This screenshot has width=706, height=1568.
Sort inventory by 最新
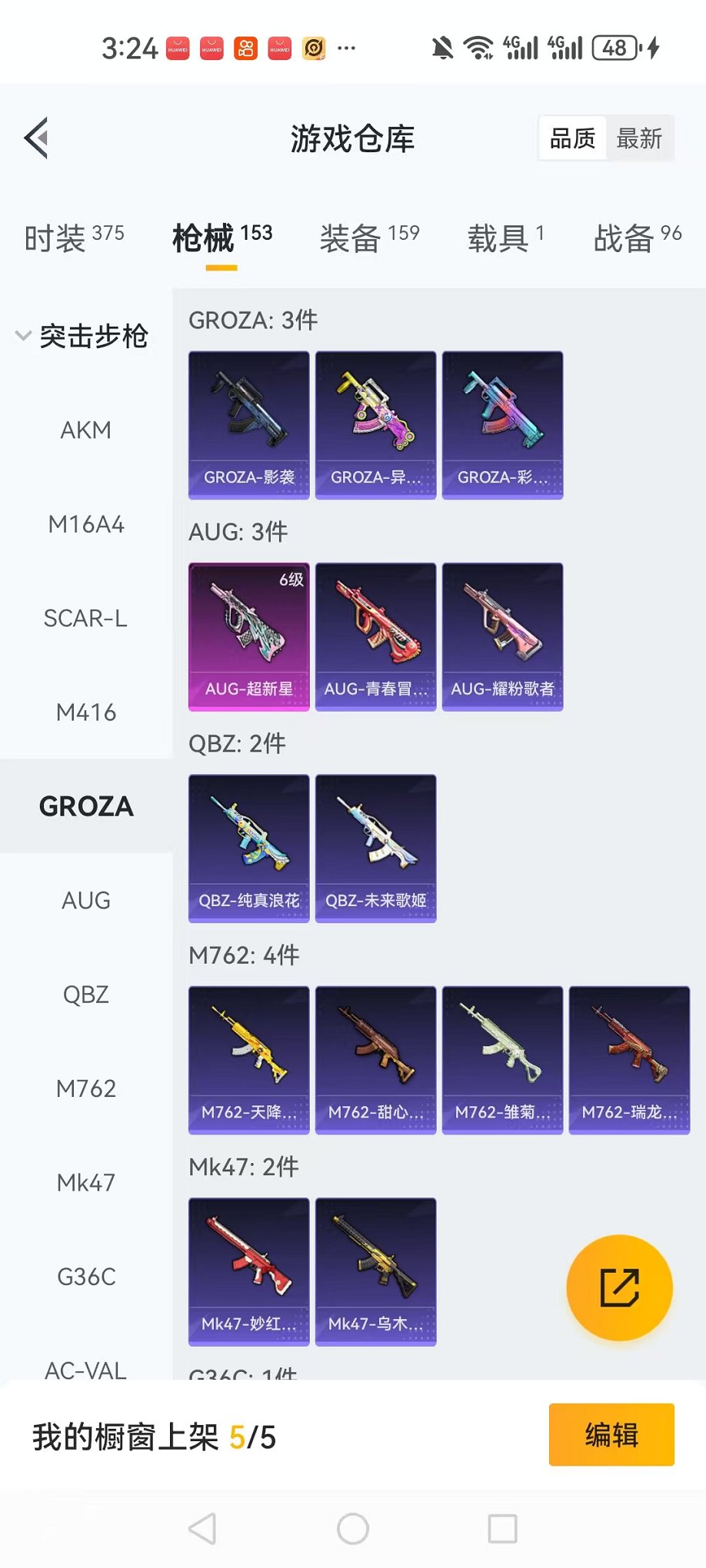[639, 138]
